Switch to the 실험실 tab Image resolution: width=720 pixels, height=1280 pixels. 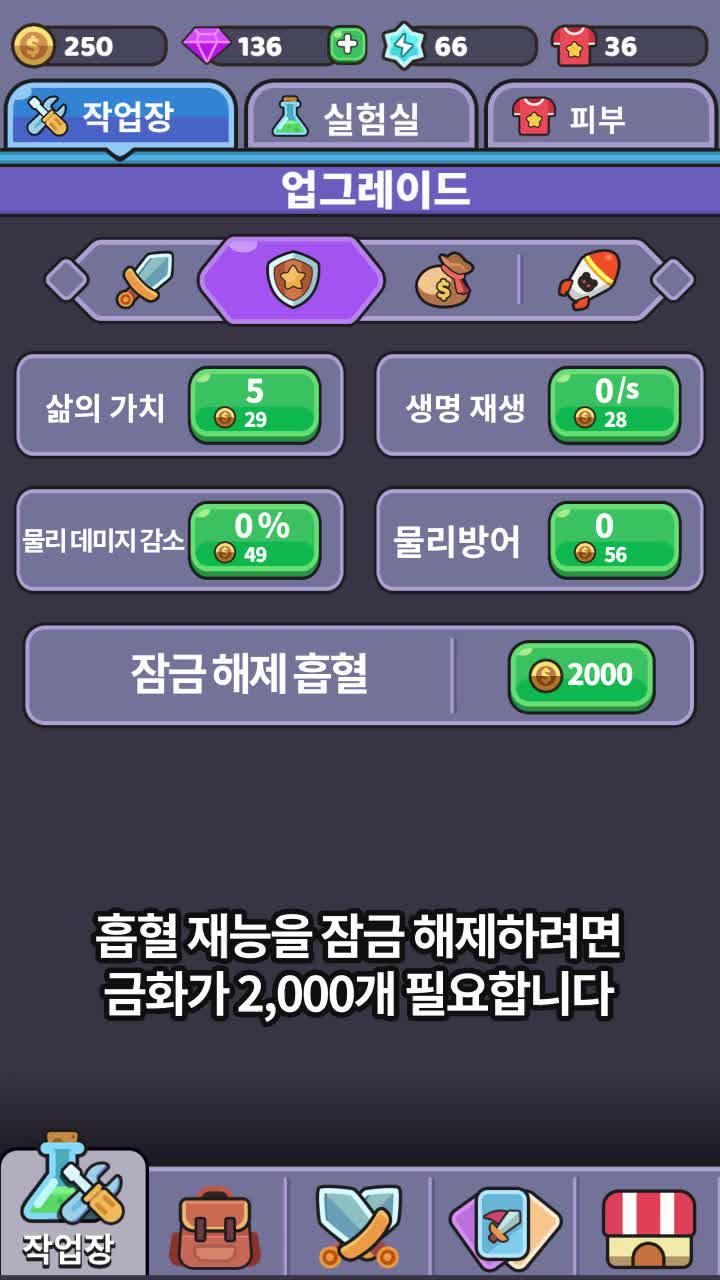click(x=360, y=112)
